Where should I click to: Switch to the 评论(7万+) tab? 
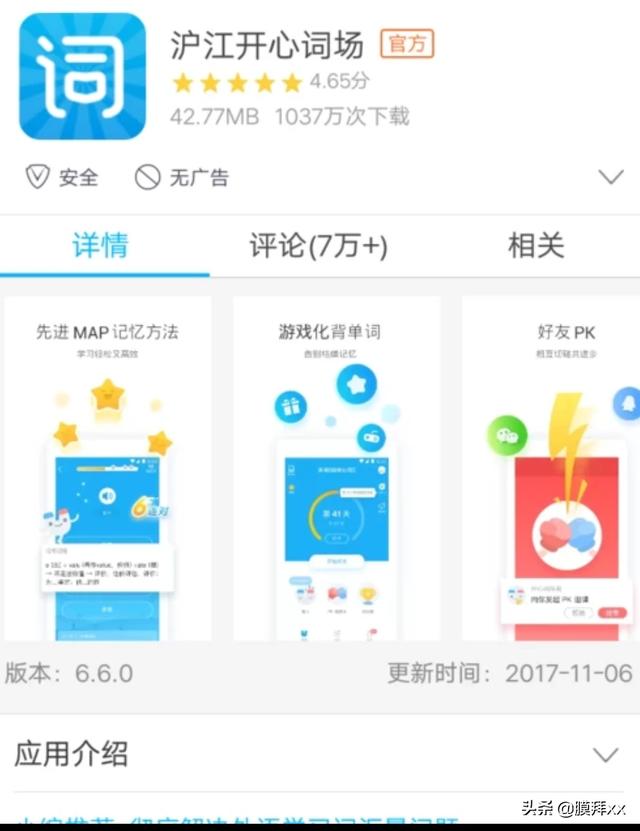pos(318,246)
